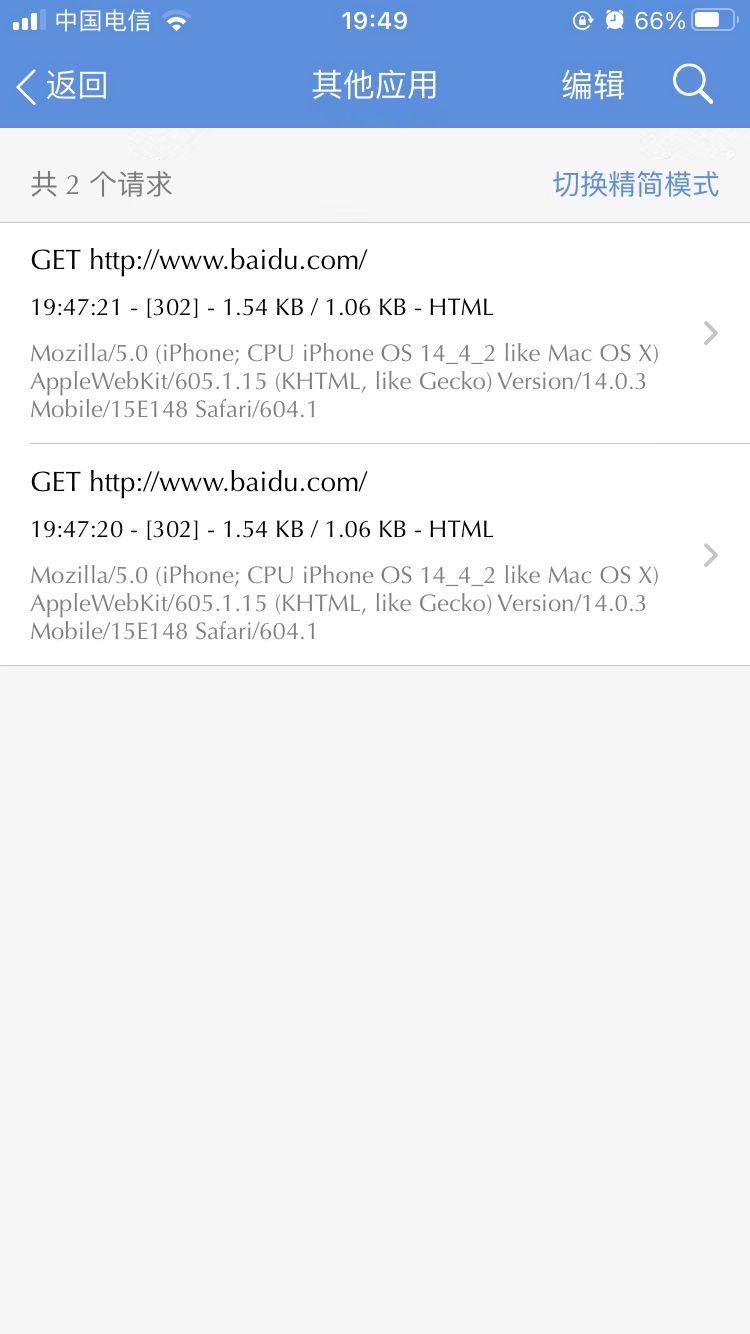Screen dimensions: 750x1334
Task: Go back using the 返回 button
Action: click(62, 86)
